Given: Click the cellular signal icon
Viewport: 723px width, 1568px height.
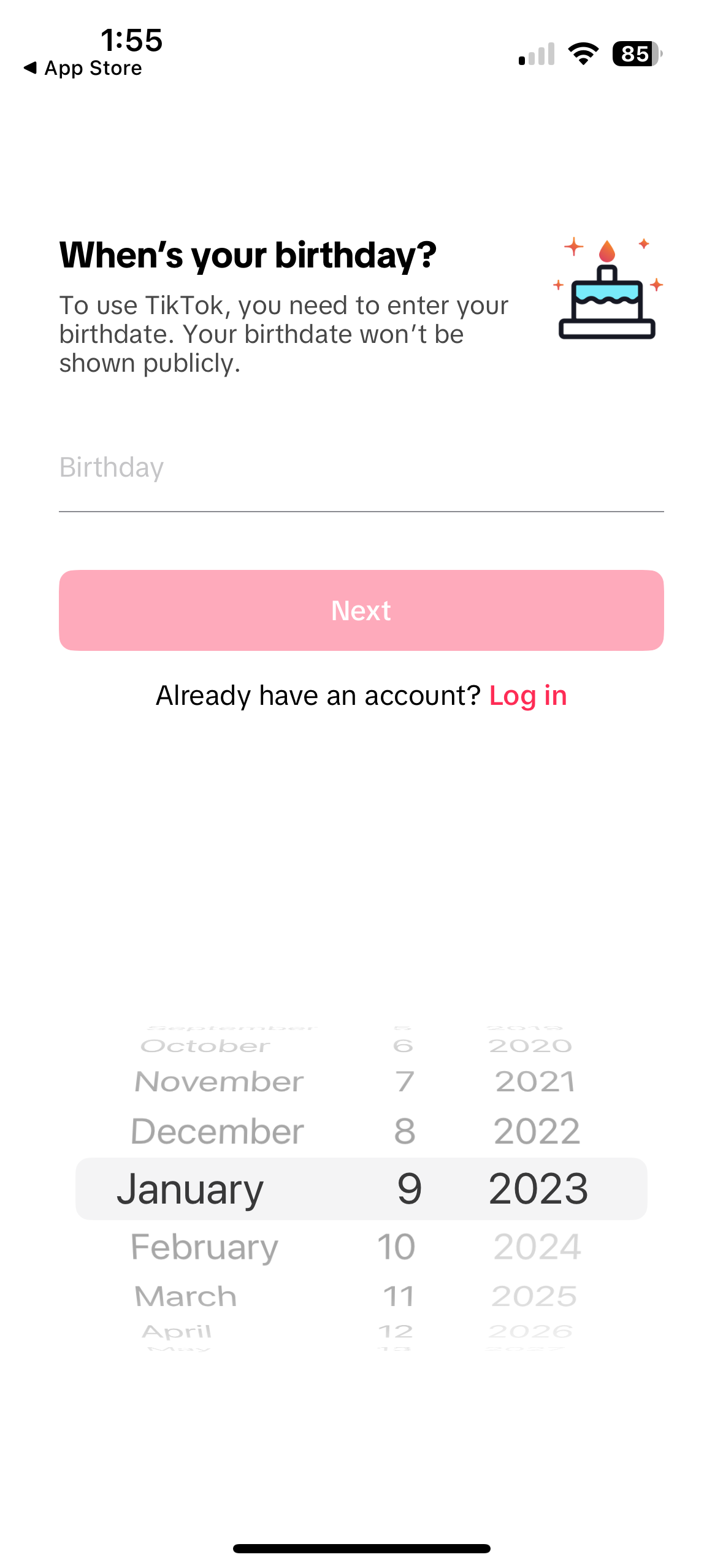Looking at the screenshot, I should tap(535, 54).
